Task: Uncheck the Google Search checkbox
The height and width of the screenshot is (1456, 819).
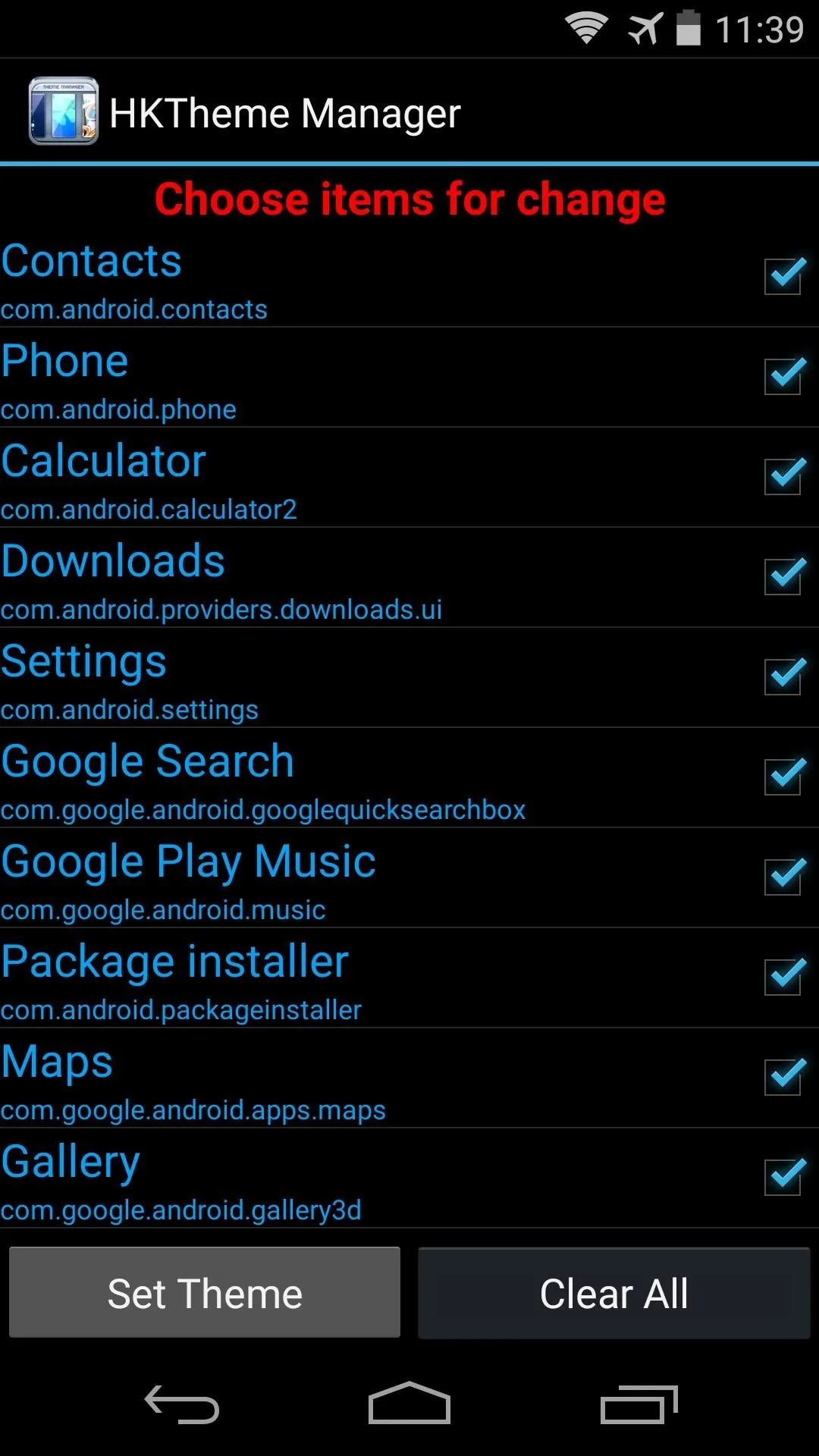Action: pos(784,777)
